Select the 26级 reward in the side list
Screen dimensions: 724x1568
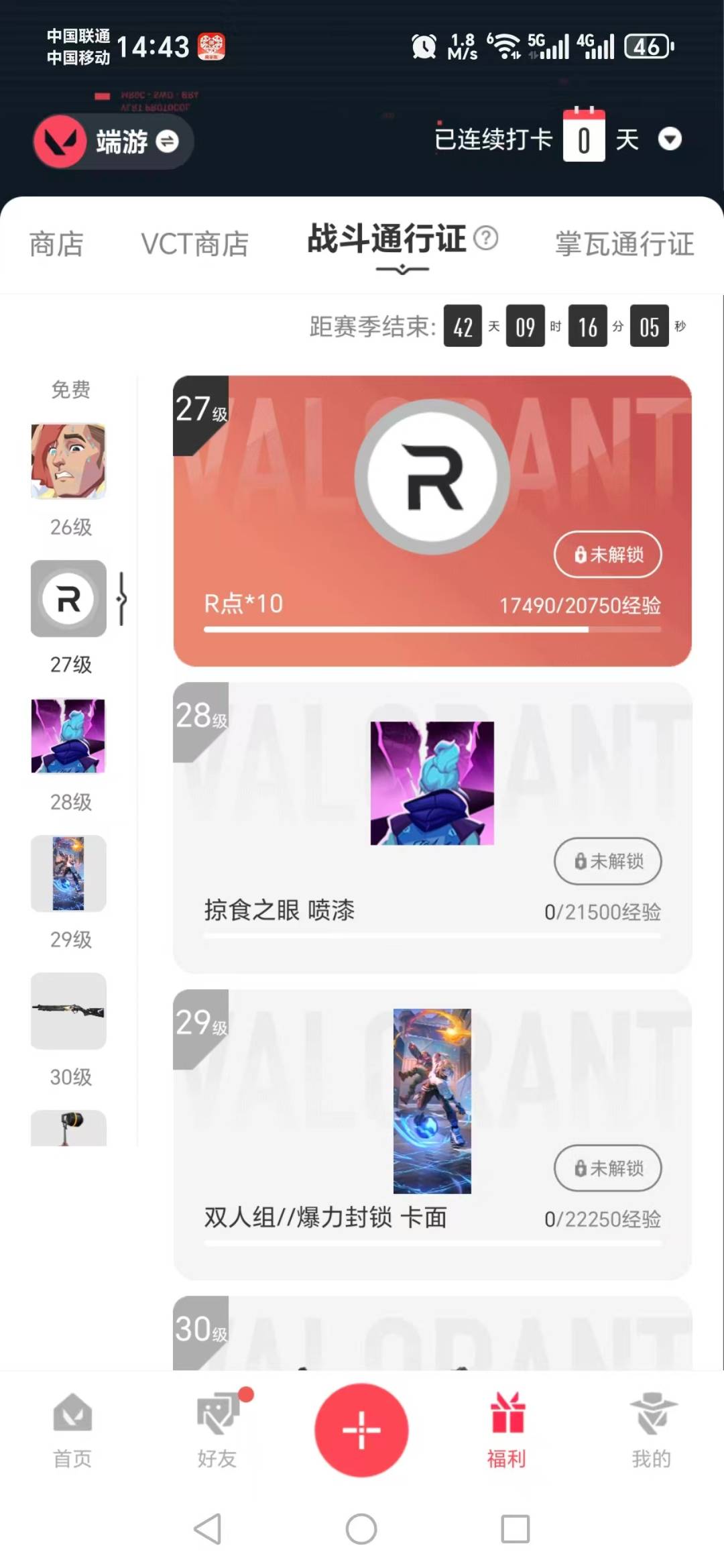[68, 462]
